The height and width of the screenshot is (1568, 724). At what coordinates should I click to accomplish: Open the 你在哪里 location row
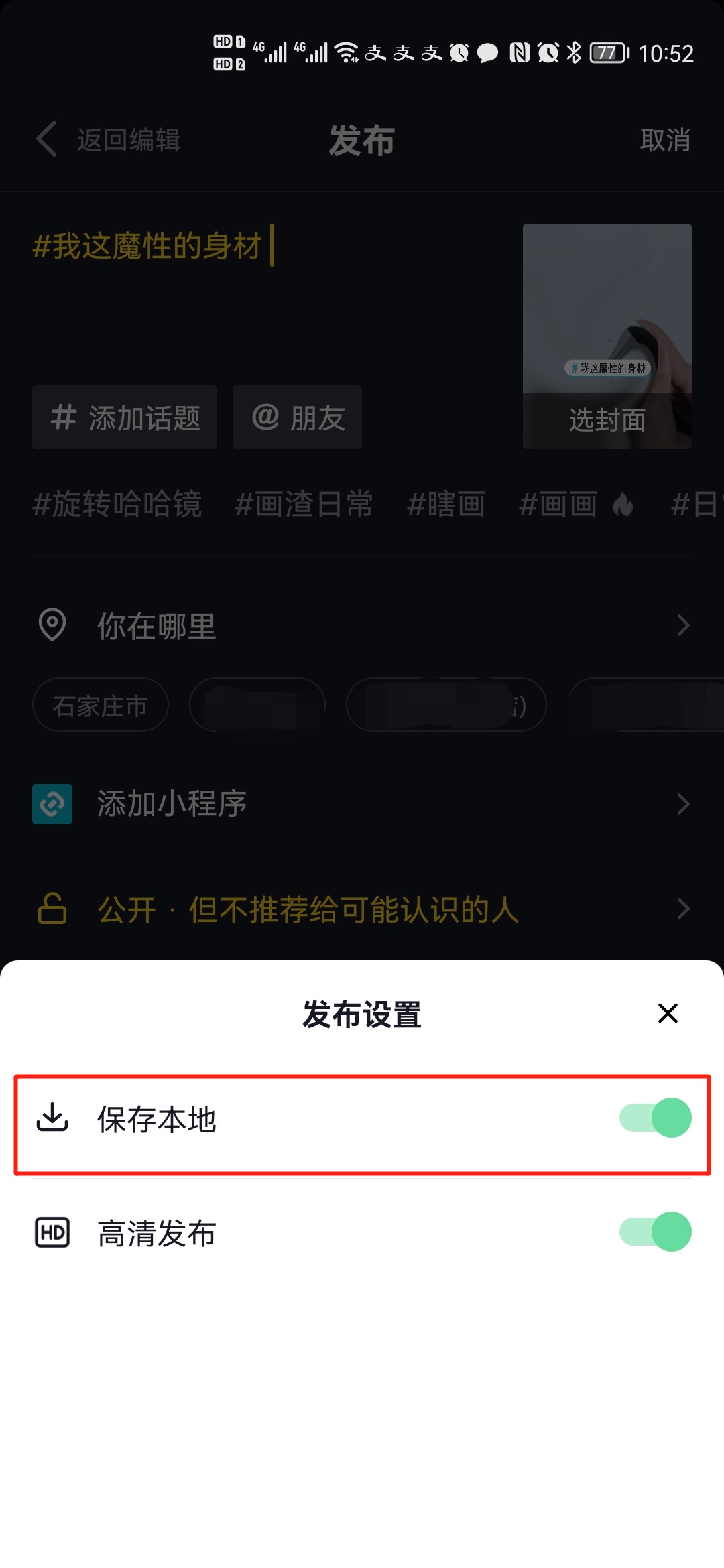[362, 625]
